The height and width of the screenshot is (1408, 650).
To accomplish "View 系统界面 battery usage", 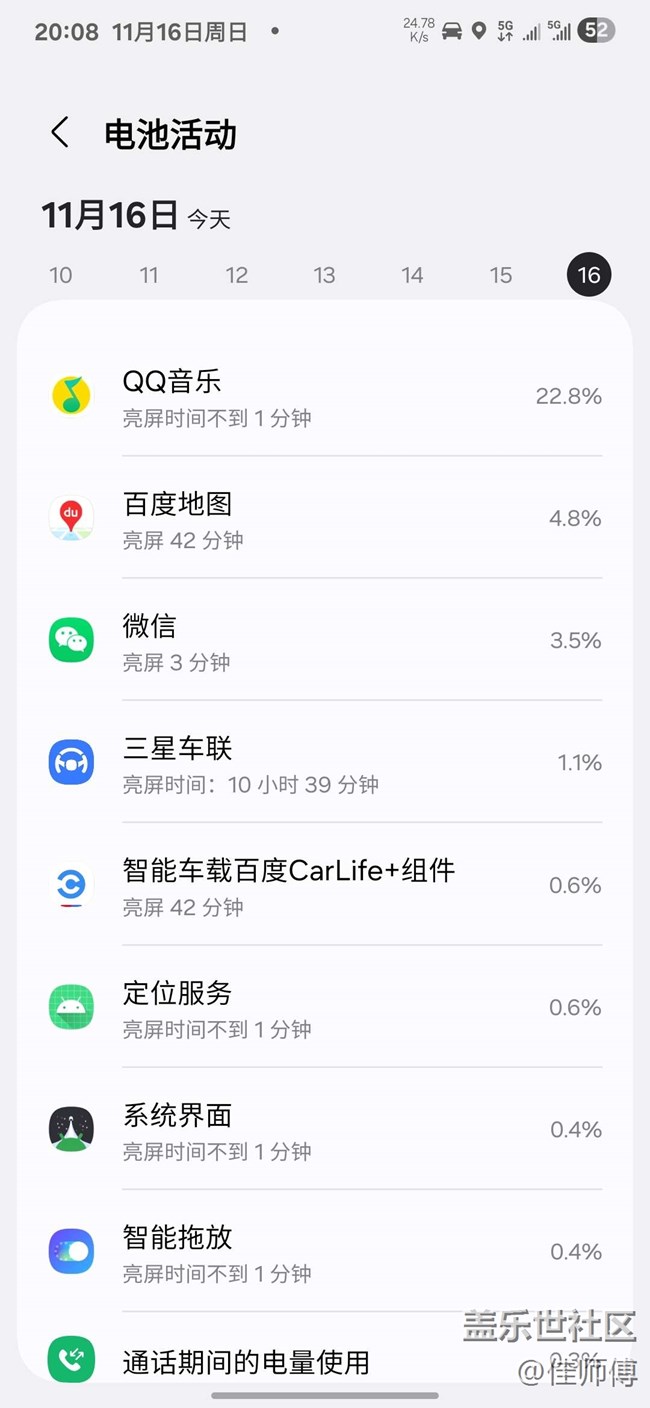I will pyautogui.click(x=325, y=1129).
